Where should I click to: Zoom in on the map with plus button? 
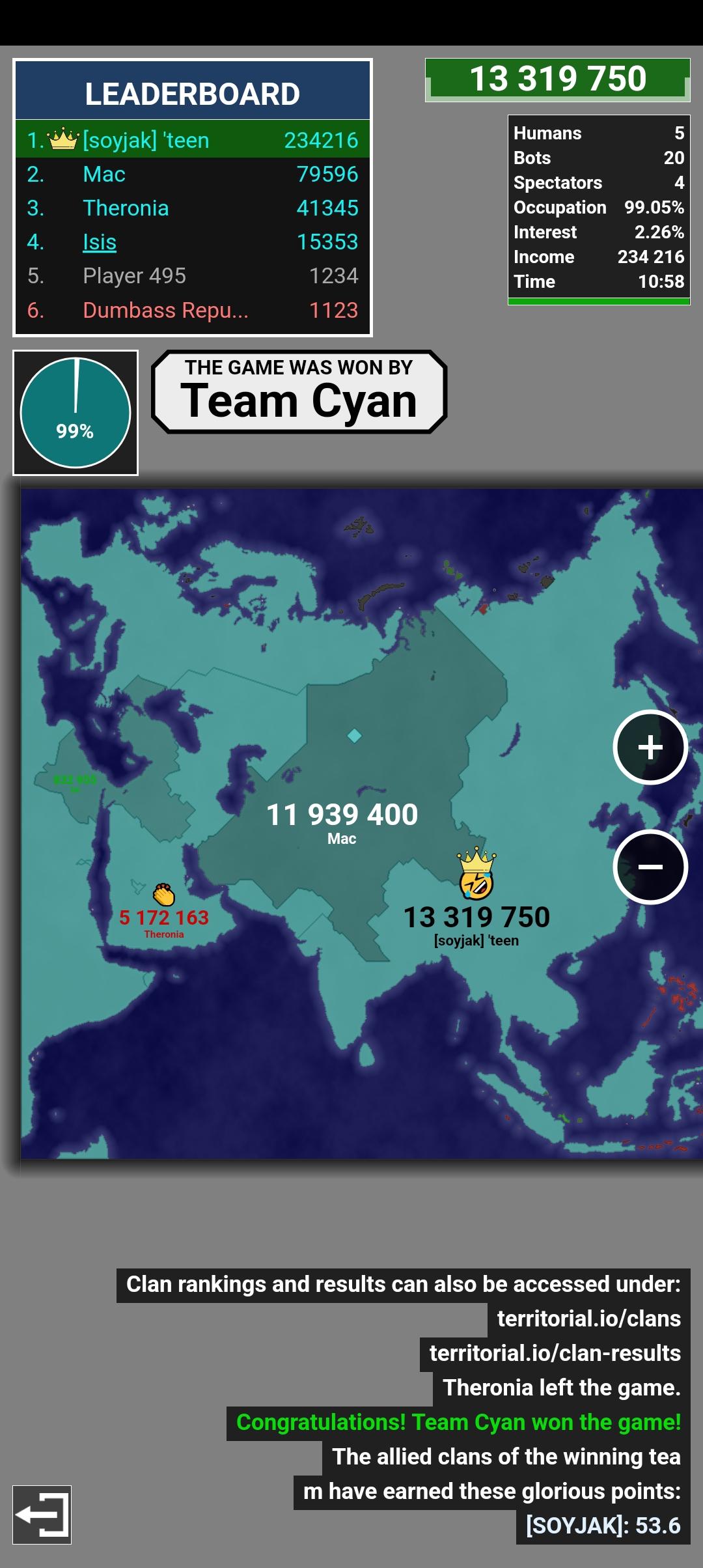point(650,747)
